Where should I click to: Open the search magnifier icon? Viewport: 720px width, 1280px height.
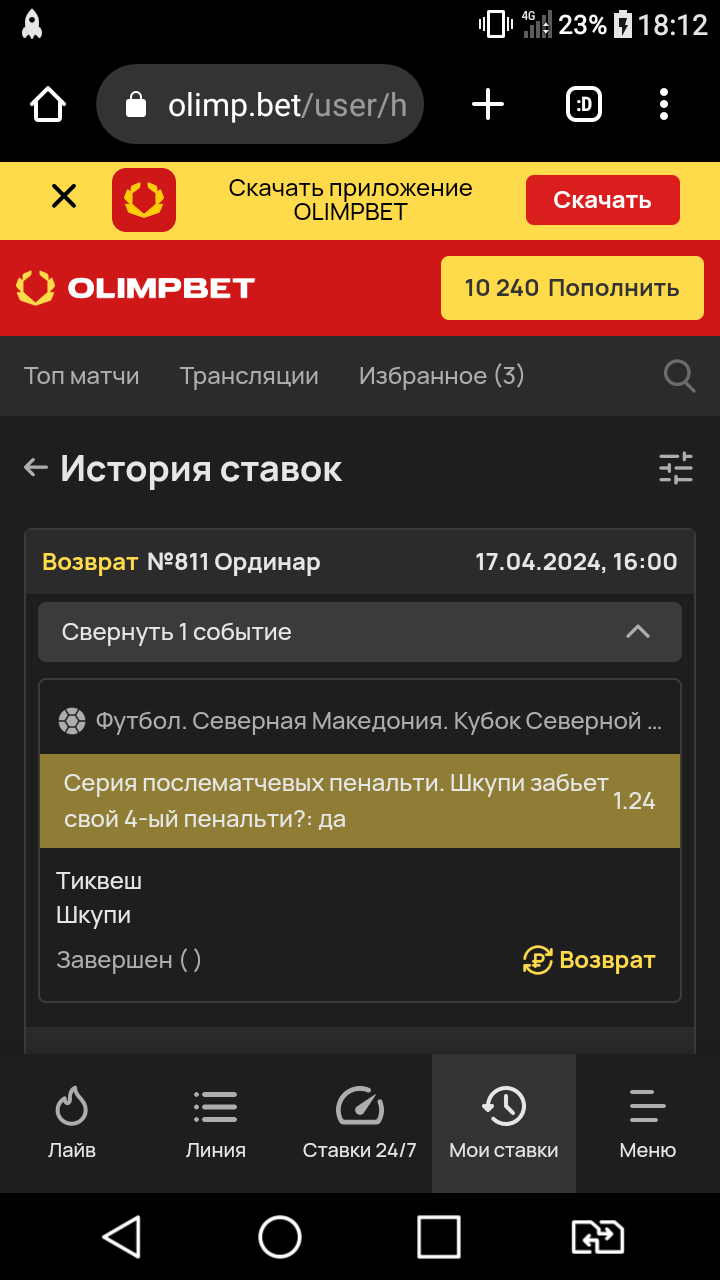click(680, 376)
